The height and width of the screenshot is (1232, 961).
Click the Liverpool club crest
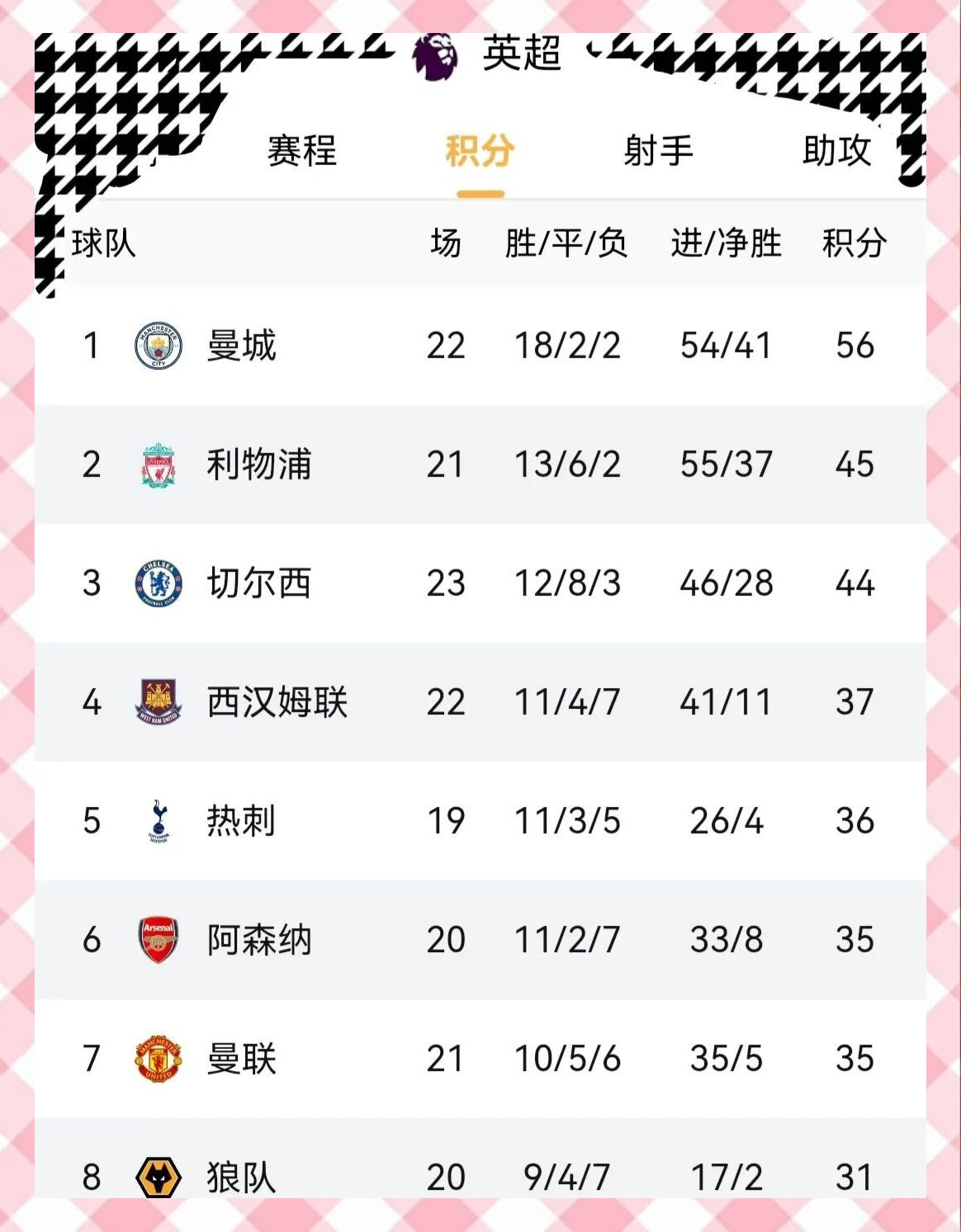157,465
